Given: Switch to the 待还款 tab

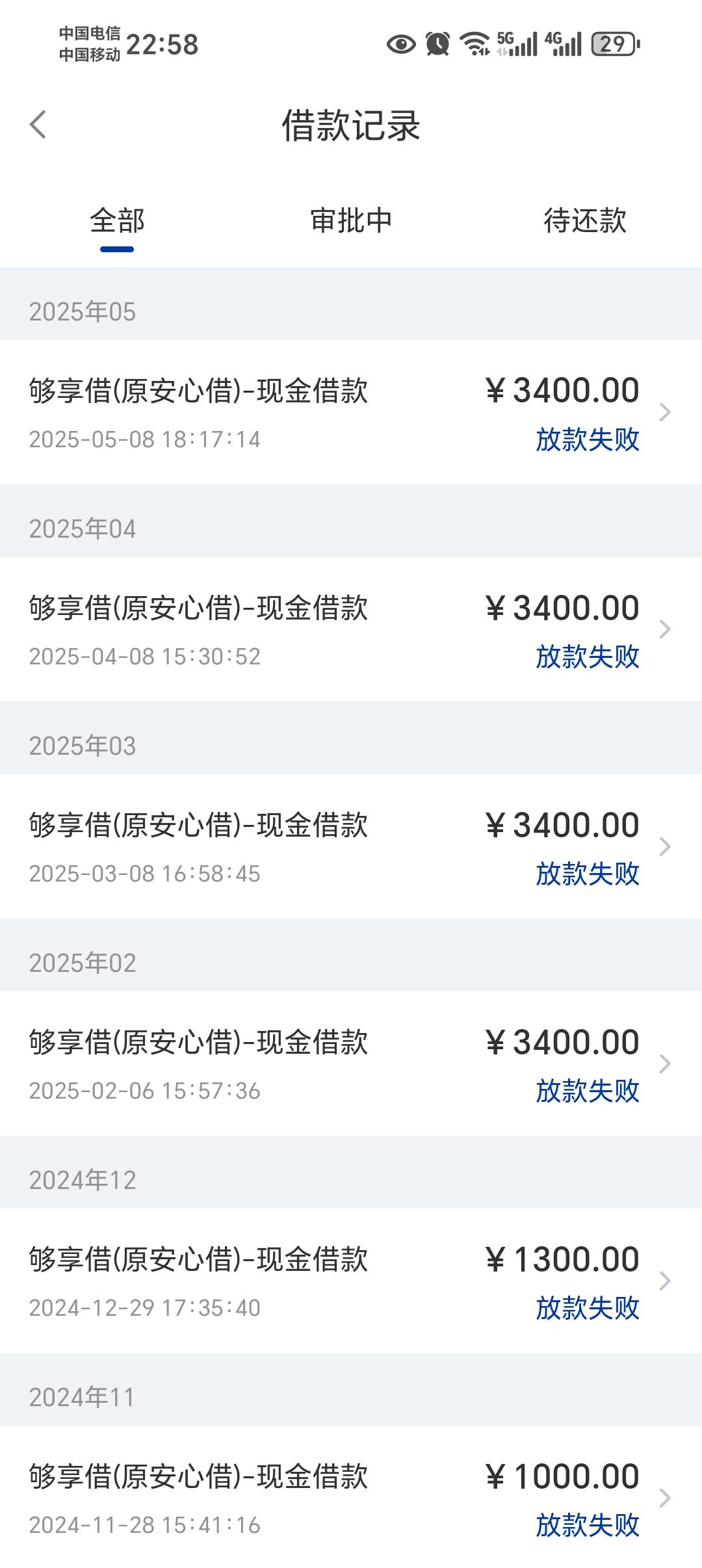Looking at the screenshot, I should pos(585,221).
